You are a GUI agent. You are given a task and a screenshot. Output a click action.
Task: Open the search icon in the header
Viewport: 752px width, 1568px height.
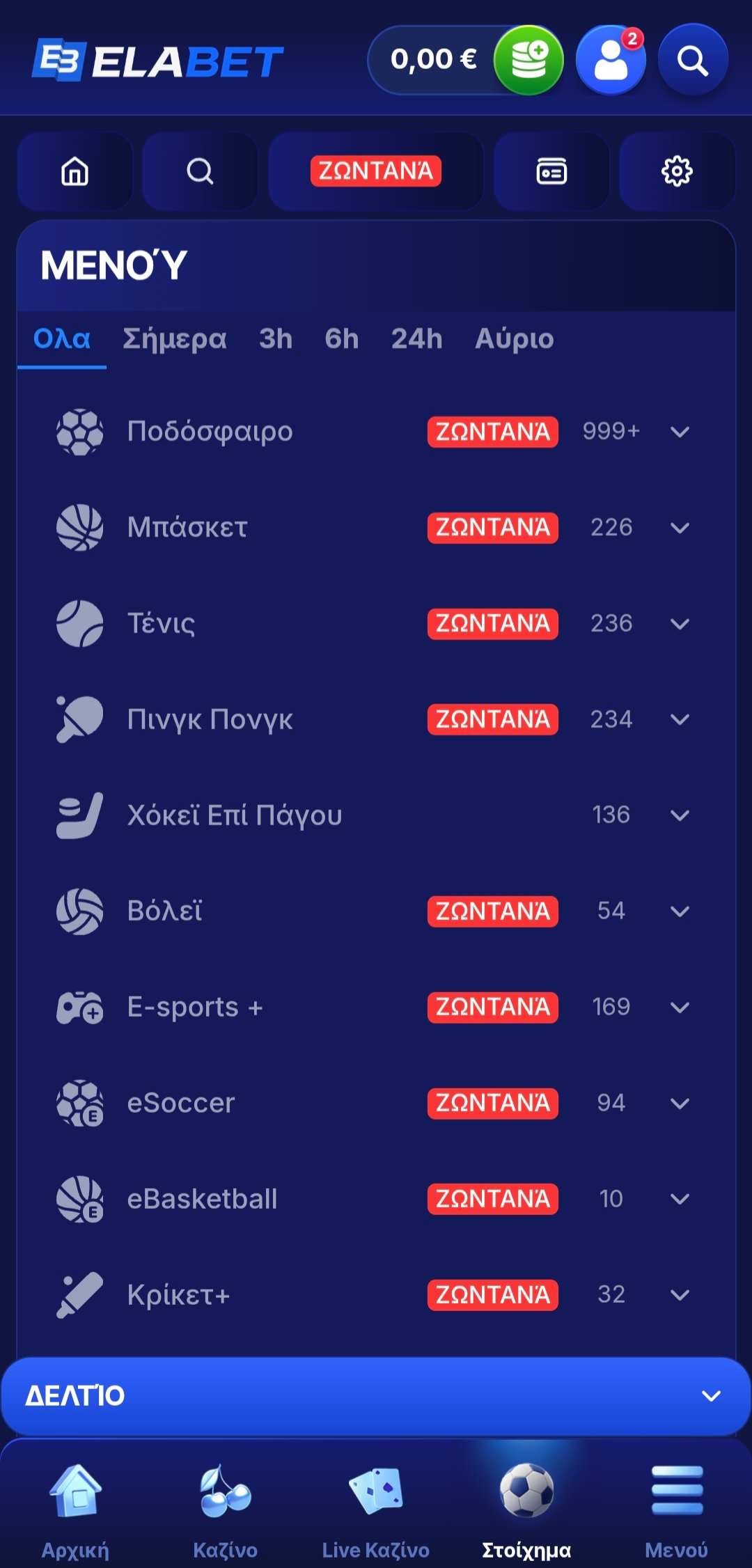(x=693, y=60)
